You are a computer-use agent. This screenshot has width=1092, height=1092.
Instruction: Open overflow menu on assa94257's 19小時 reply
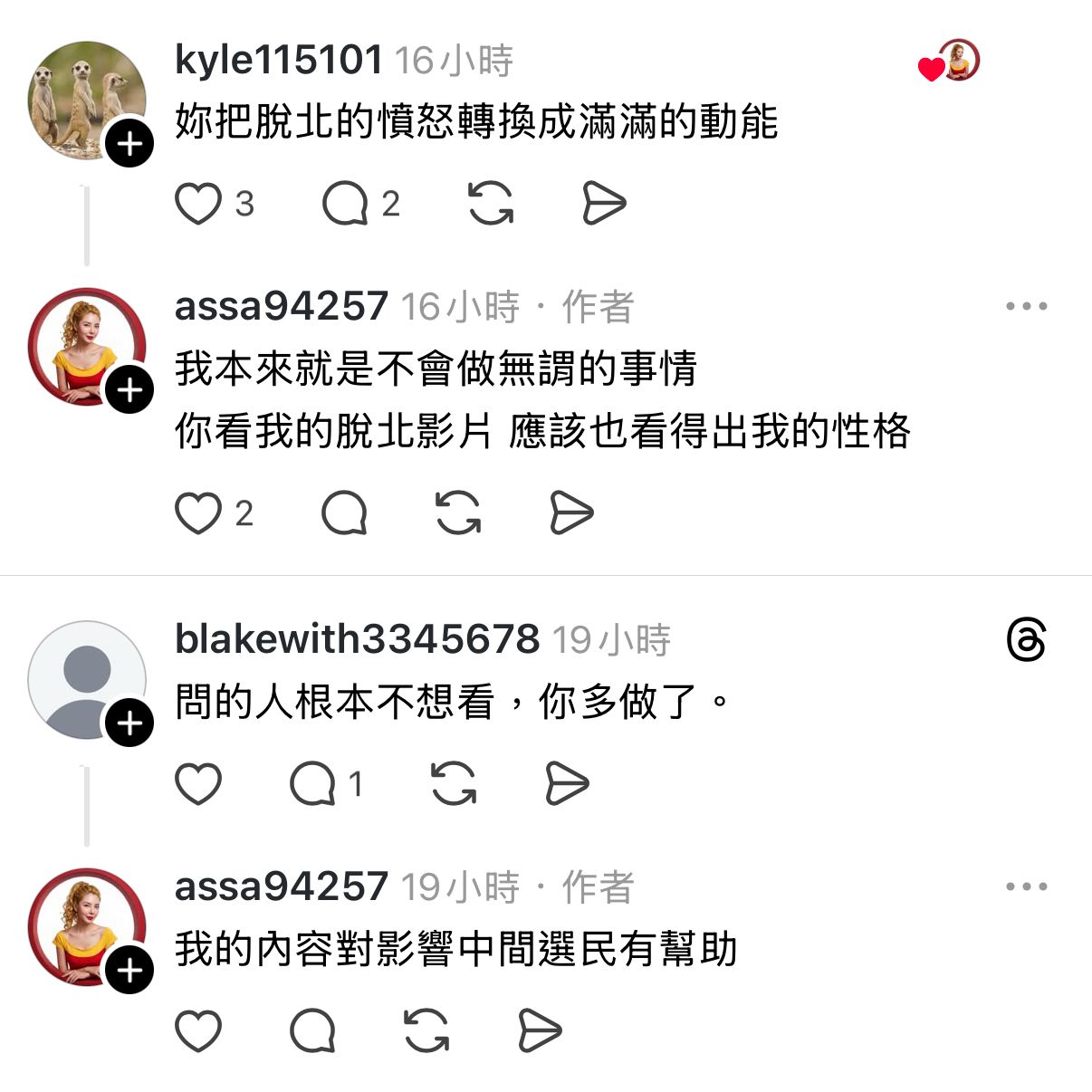(1026, 887)
